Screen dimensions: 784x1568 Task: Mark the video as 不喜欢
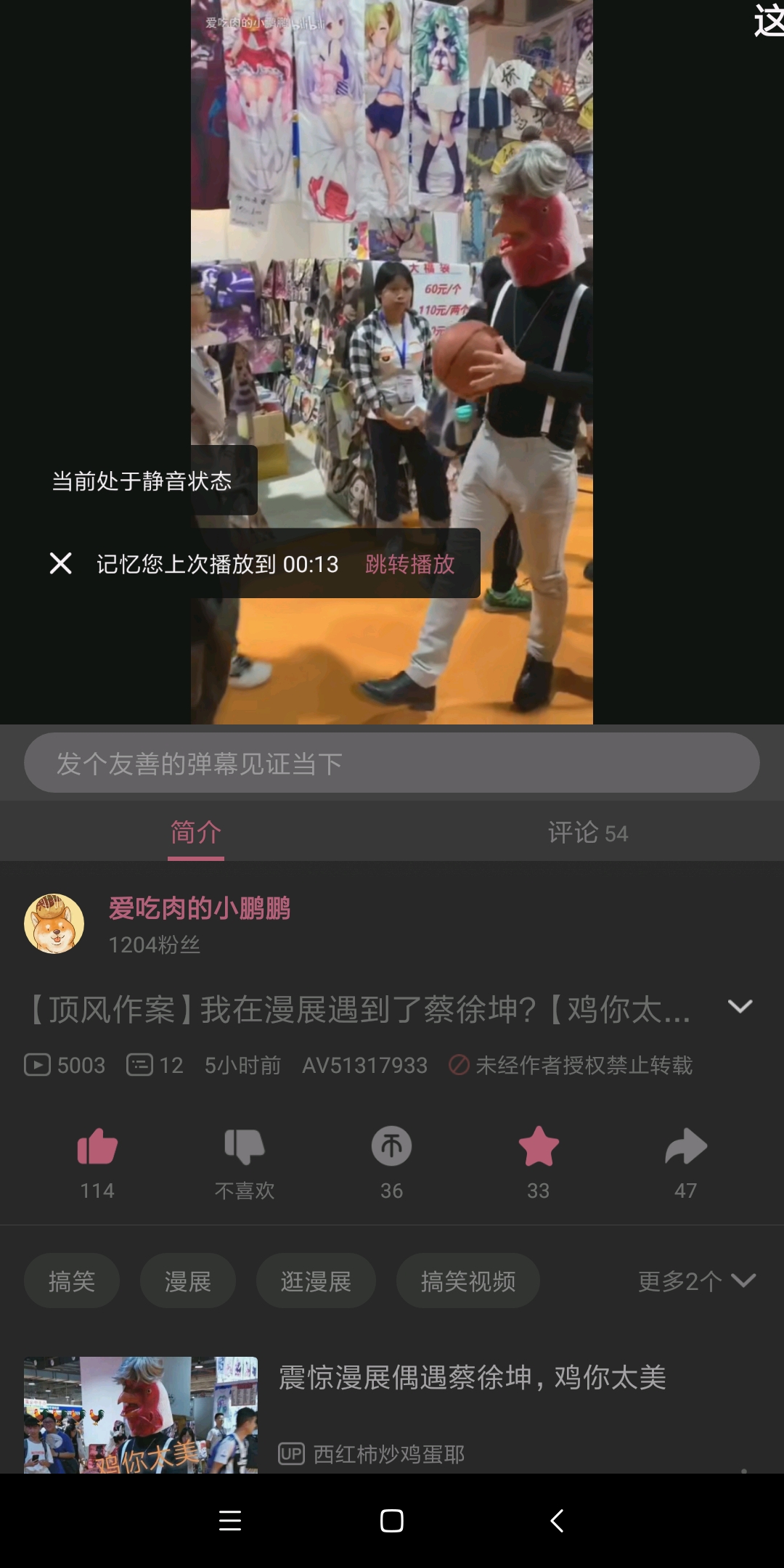tap(245, 1148)
